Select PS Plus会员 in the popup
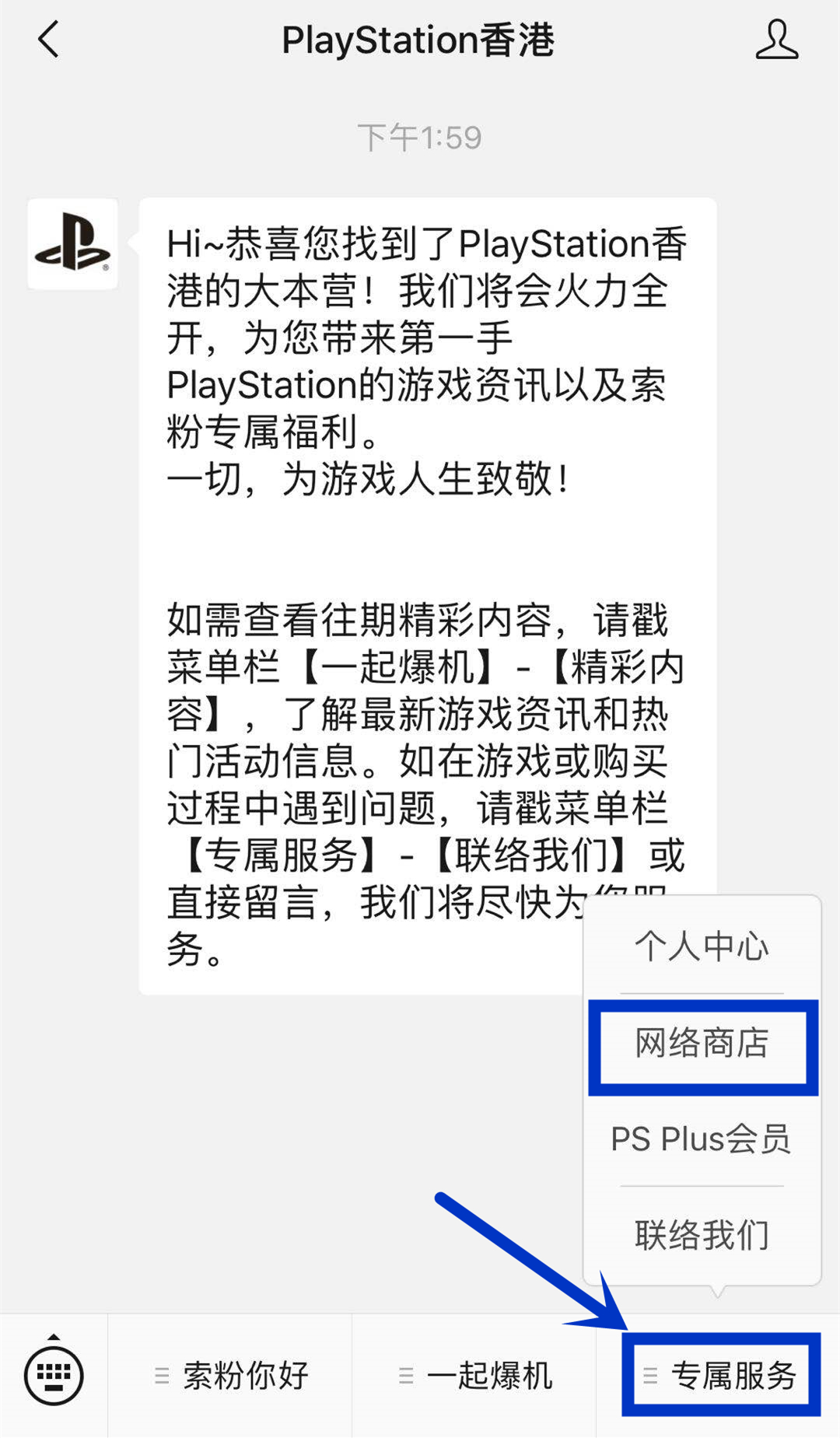Viewport: 840px width, 1438px height. click(x=699, y=1138)
